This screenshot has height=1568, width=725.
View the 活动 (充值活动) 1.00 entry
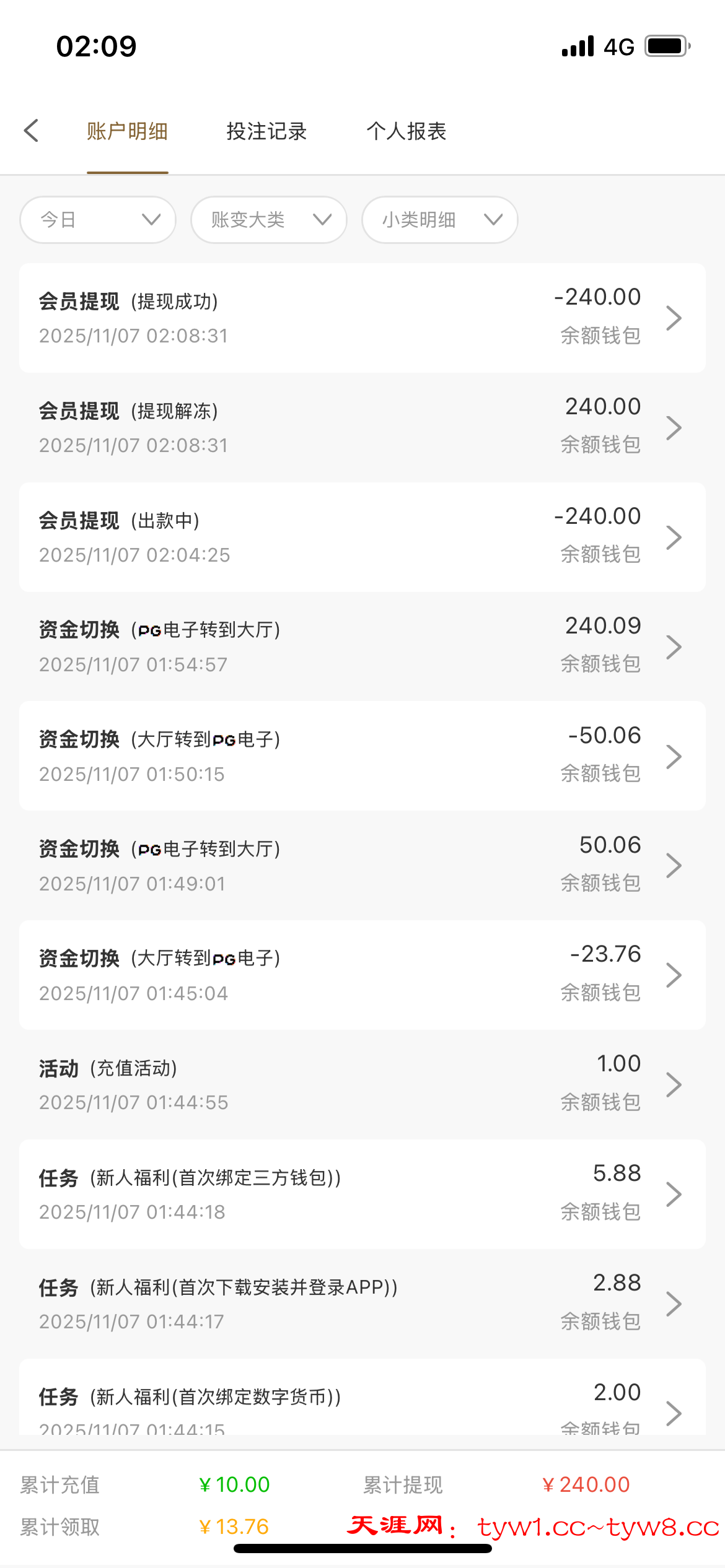(362, 1084)
